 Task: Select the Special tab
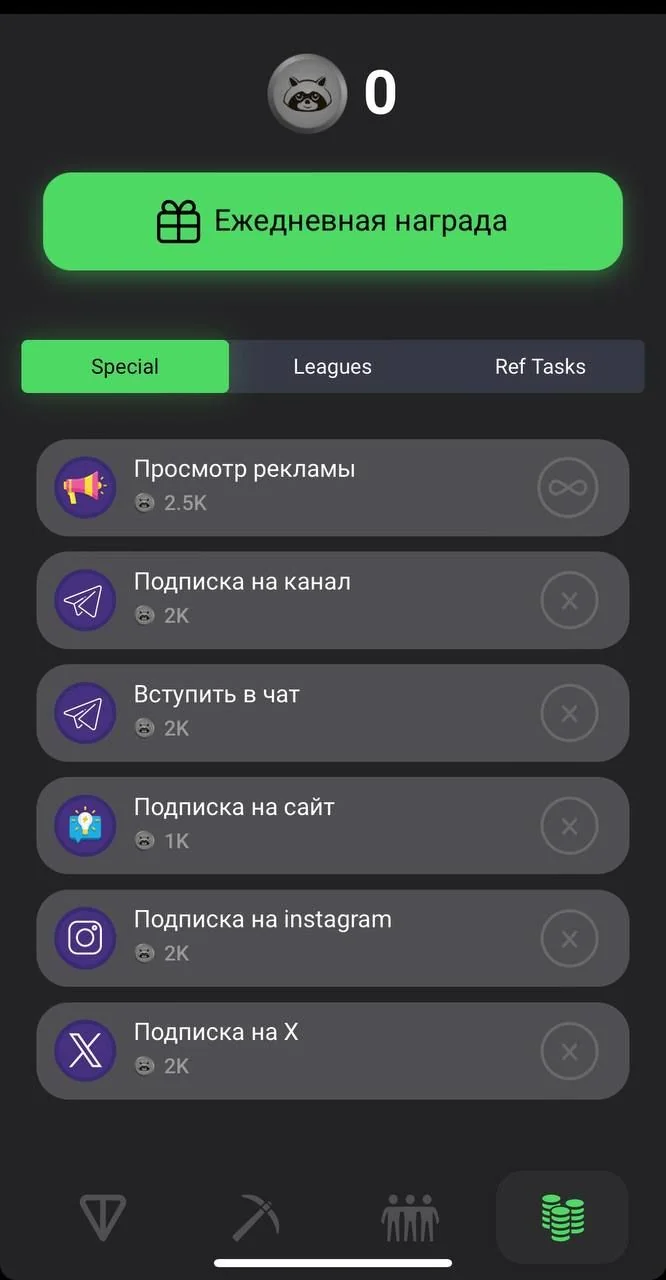point(125,366)
